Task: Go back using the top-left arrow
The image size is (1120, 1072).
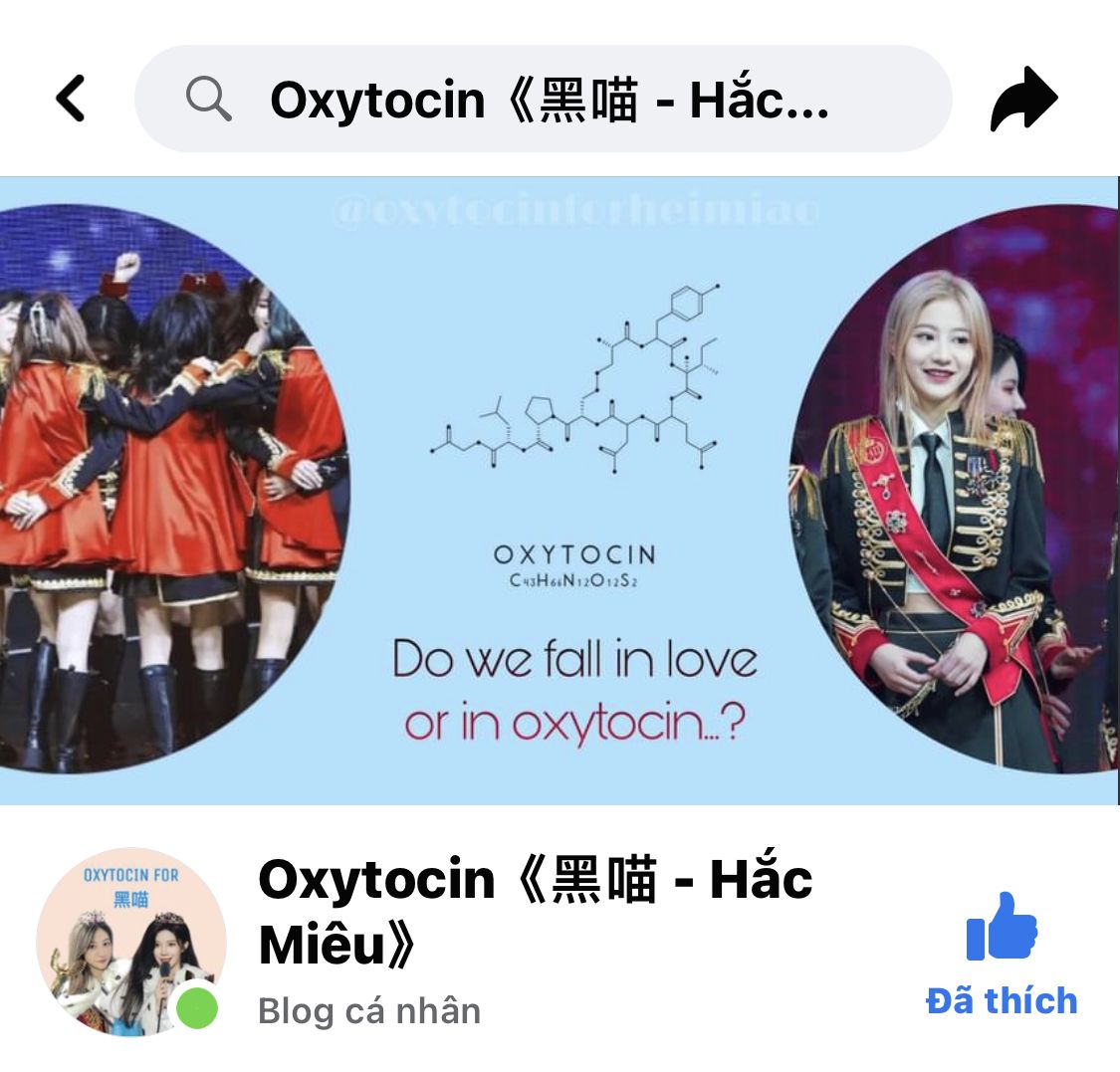Action: tap(71, 99)
